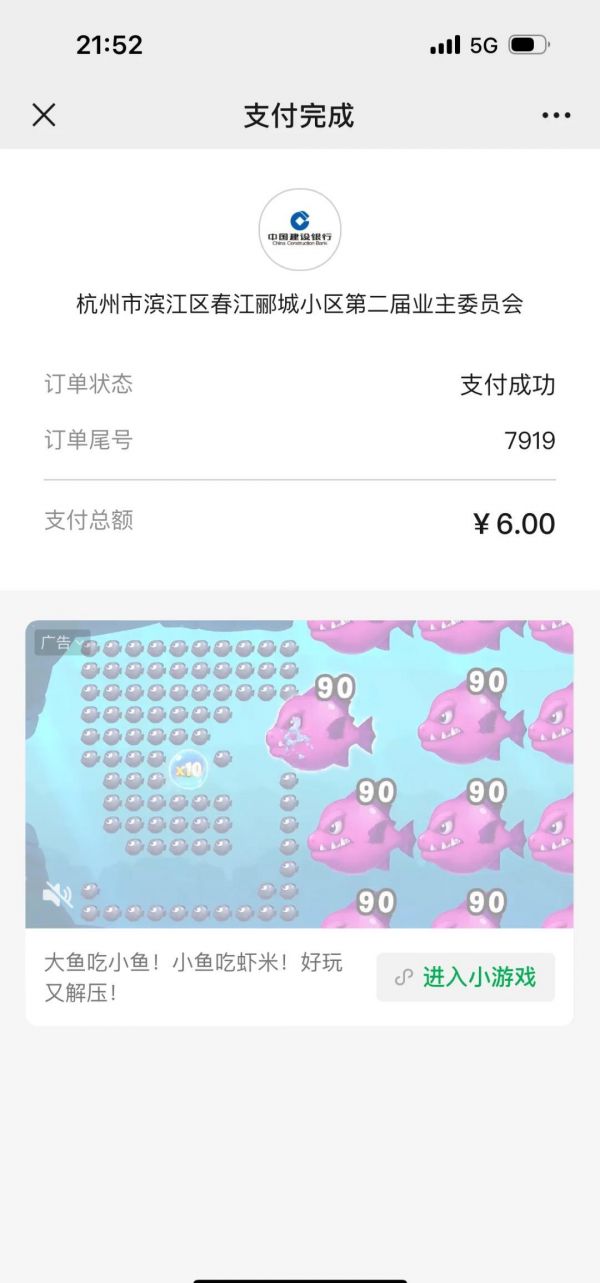Screen dimensions: 600x1283
Task: Open the 广告 ad options dropdown
Action: point(62,643)
